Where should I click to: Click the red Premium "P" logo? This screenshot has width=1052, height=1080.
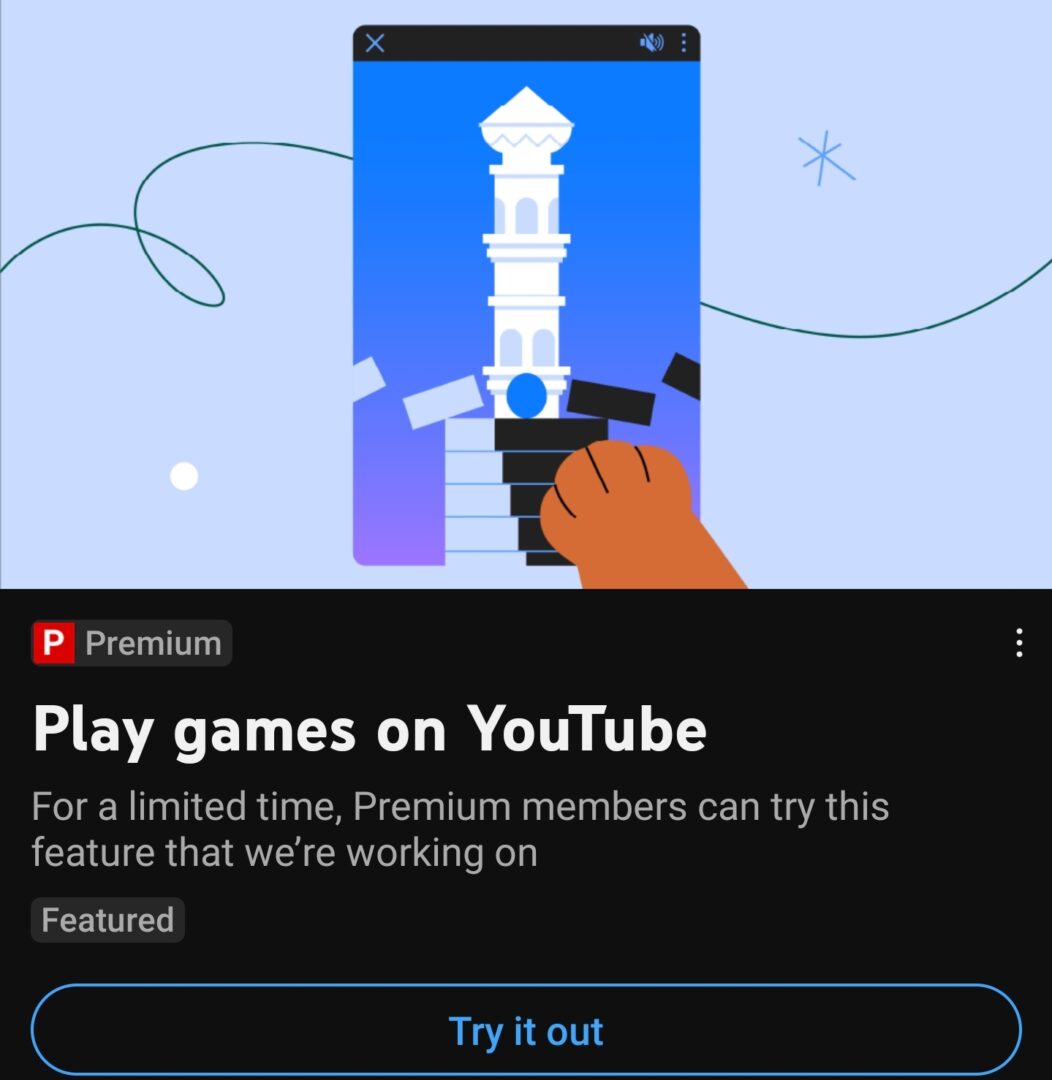coord(52,643)
